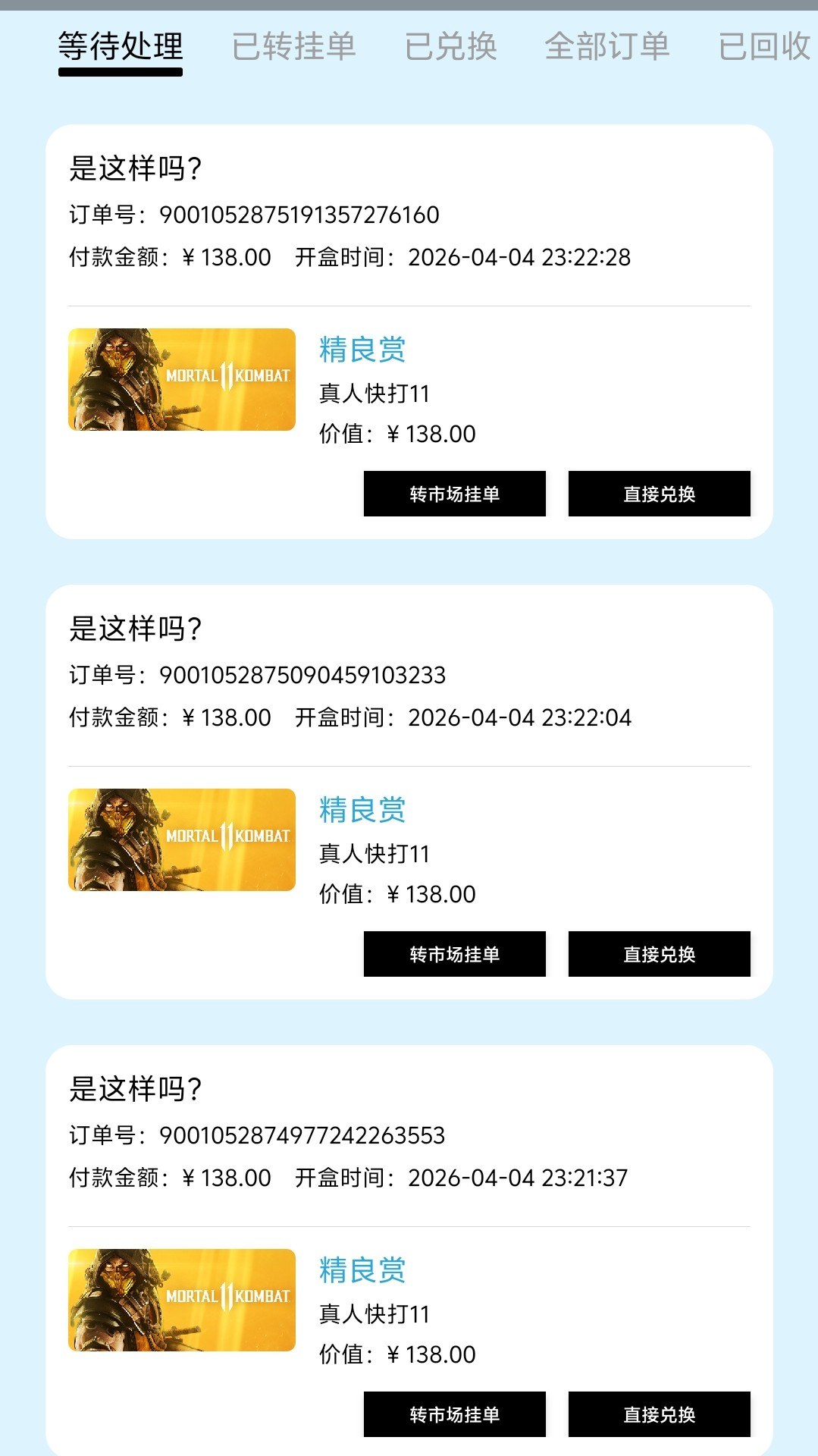Image resolution: width=818 pixels, height=1456 pixels.
Task: Switch to the 已转挂单 tab
Action: 293,46
